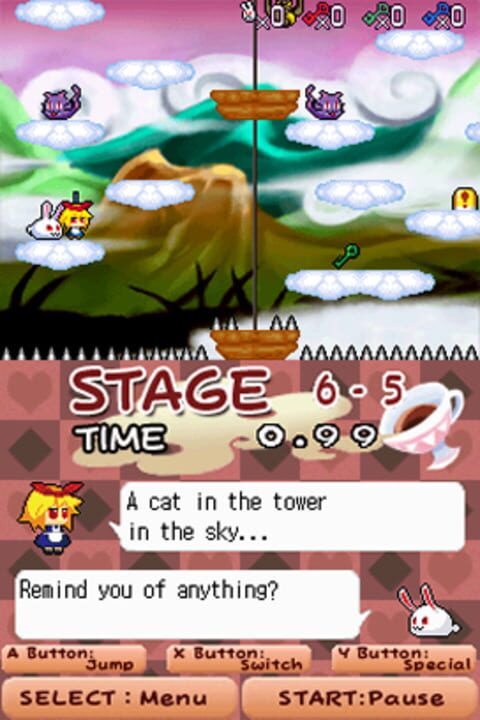
Task: Pause the game with START button
Action: [360, 698]
